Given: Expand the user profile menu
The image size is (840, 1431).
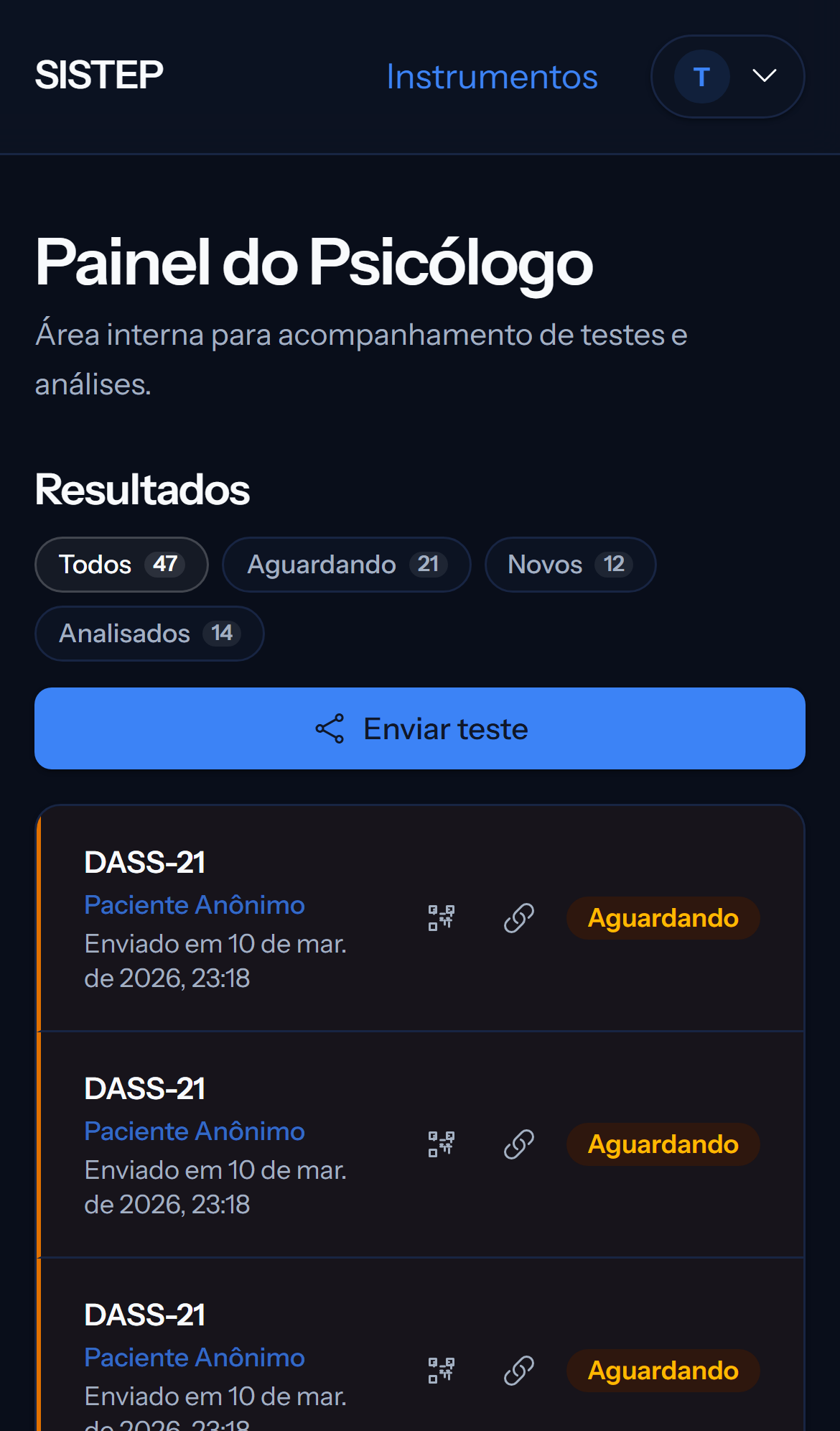Looking at the screenshot, I should (727, 77).
